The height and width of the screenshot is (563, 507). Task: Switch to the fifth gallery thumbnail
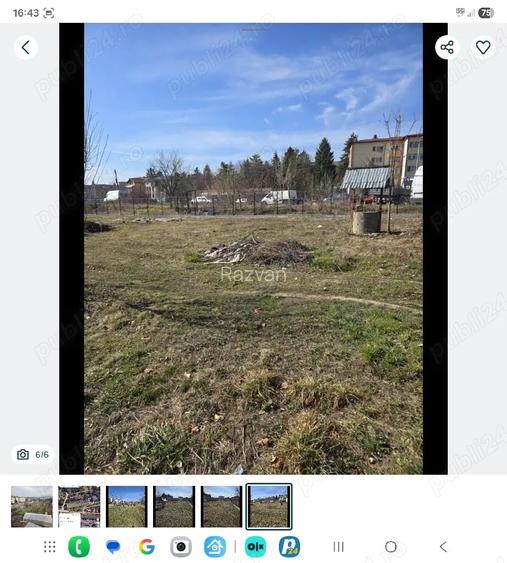221,507
